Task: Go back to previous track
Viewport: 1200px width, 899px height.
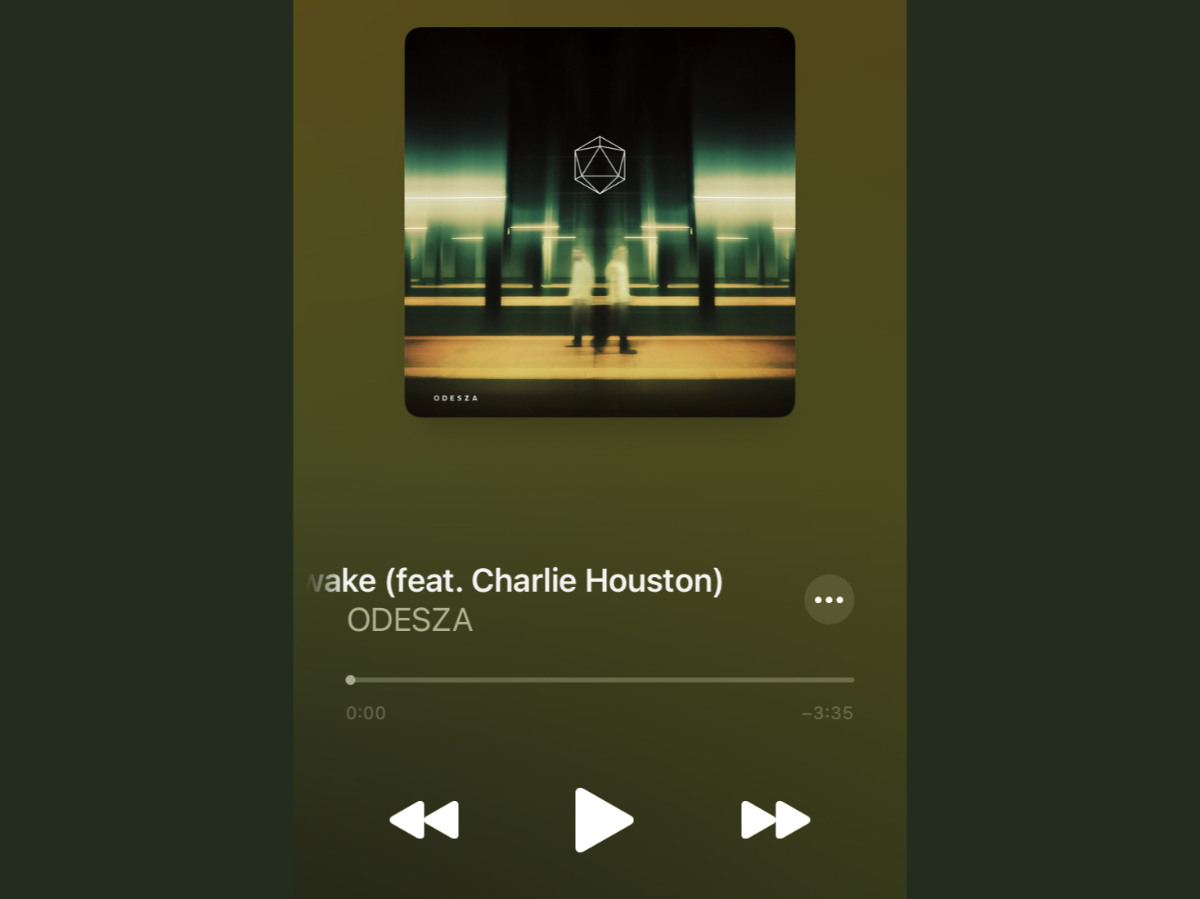Action: pyautogui.click(x=424, y=820)
